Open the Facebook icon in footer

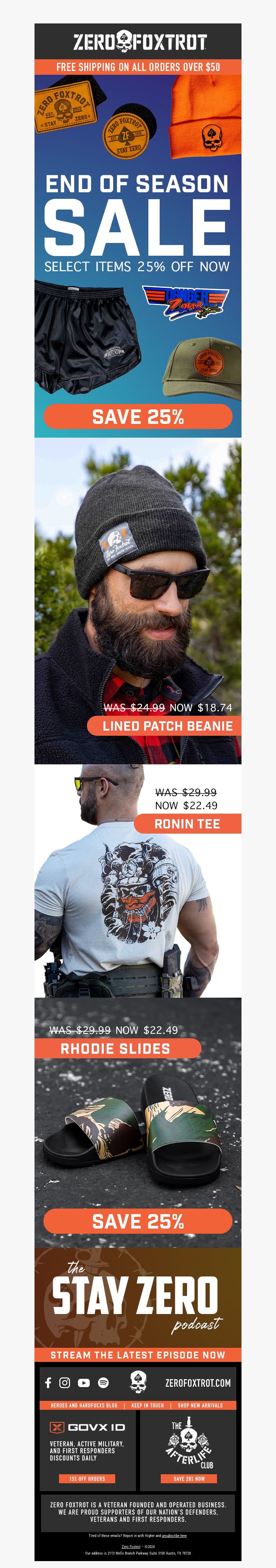(x=48, y=1383)
